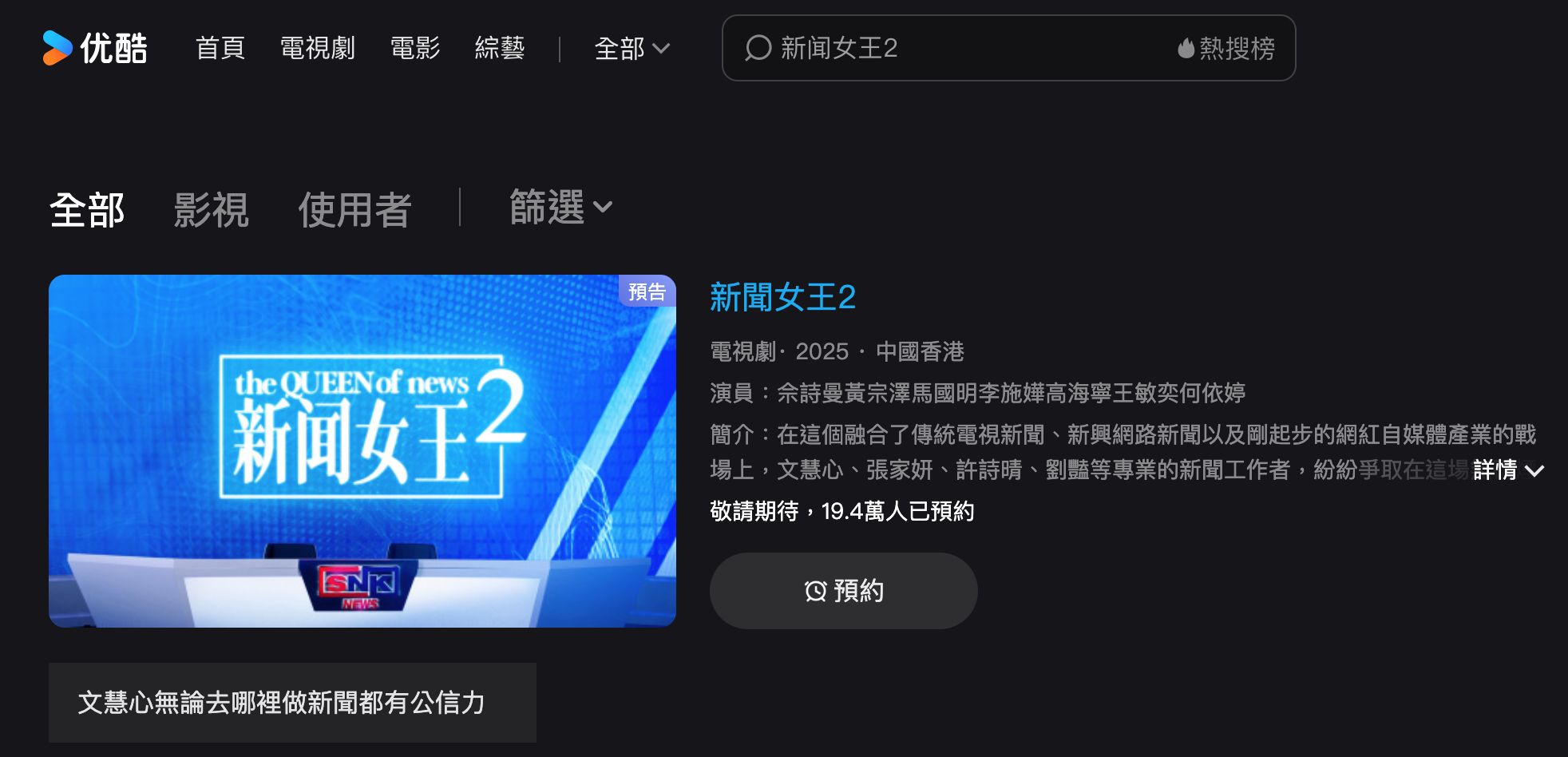Tap the search field with 新闻女王2
The image size is (1568, 757).
pos(942,48)
